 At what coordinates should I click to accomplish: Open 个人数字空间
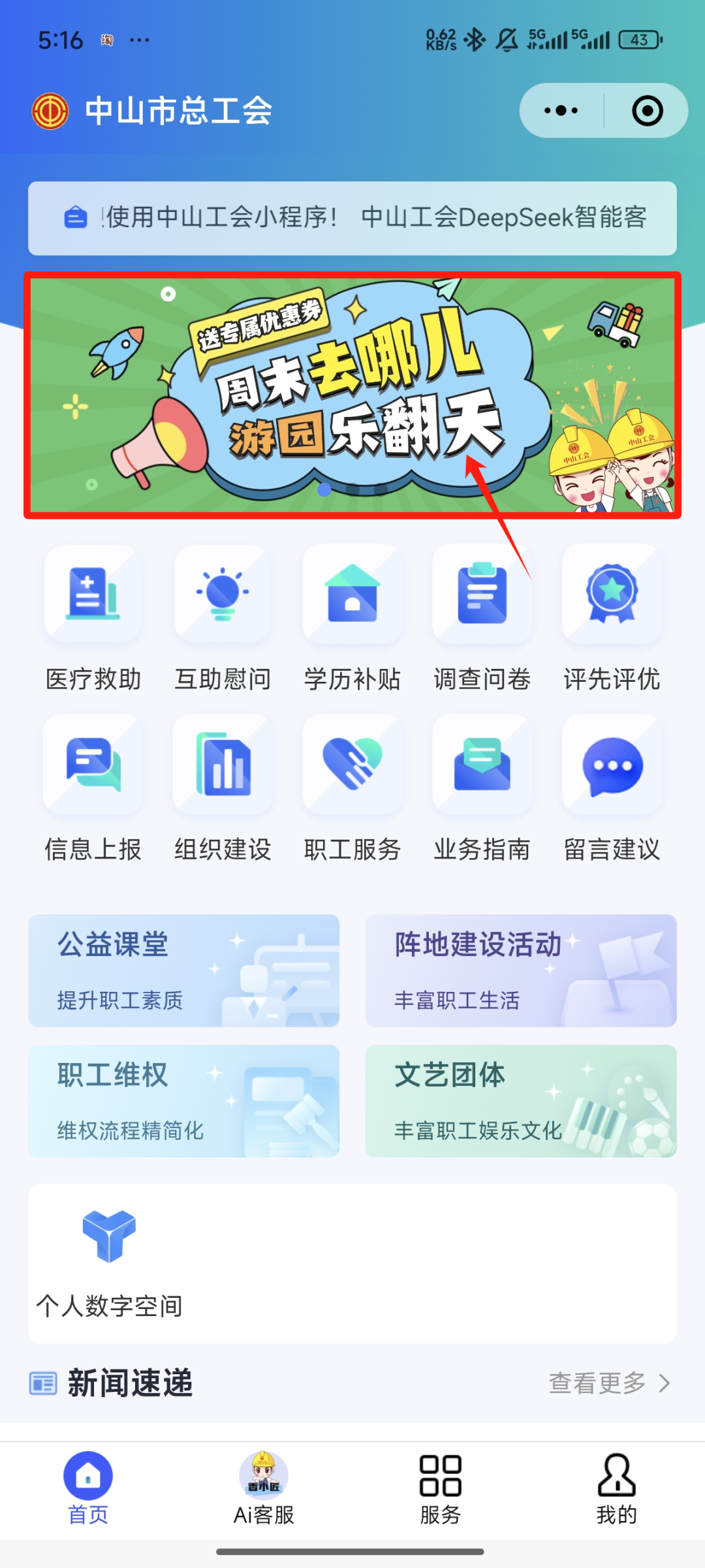[109, 1263]
